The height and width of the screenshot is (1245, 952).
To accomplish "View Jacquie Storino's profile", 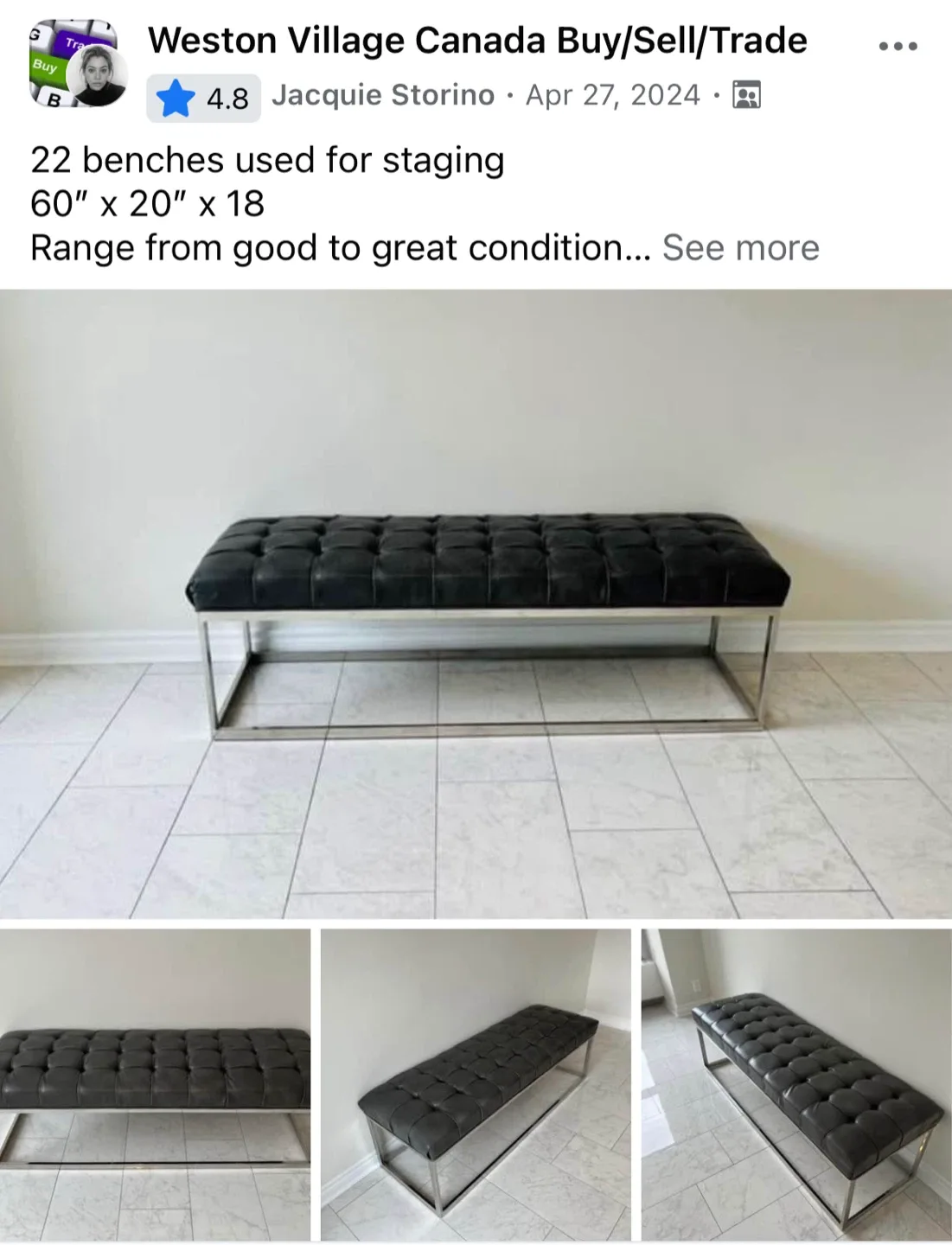I will point(383,95).
